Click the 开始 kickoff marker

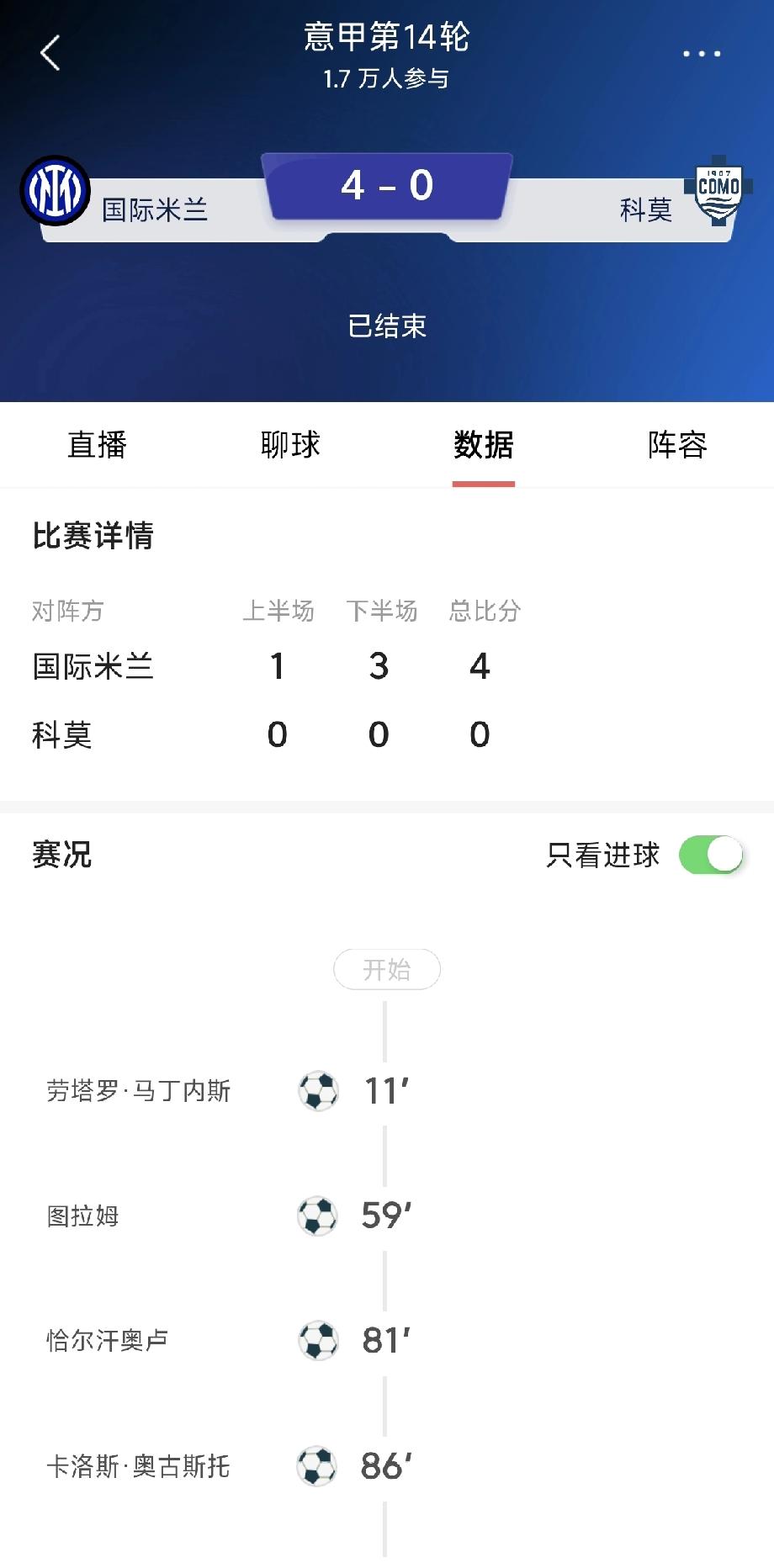386,969
